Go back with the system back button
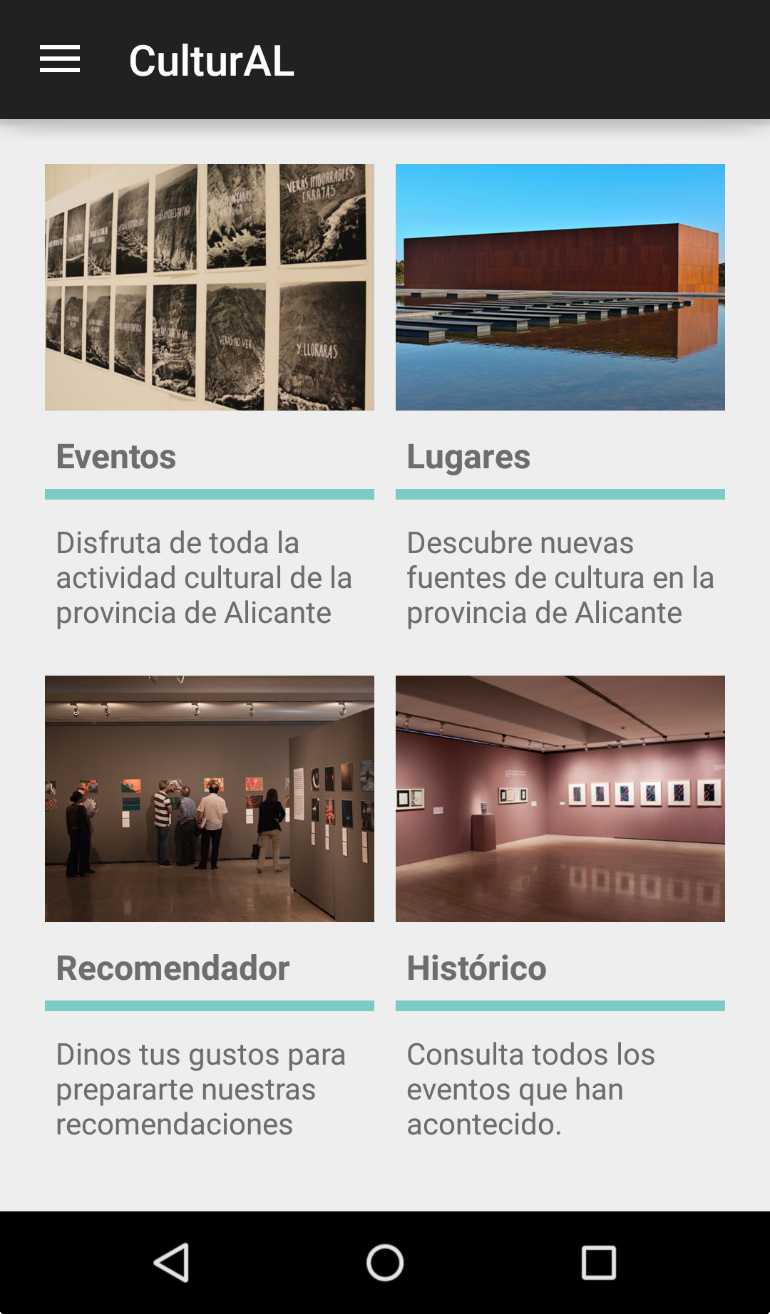Viewport: 770px width, 1314px height. tap(172, 1262)
